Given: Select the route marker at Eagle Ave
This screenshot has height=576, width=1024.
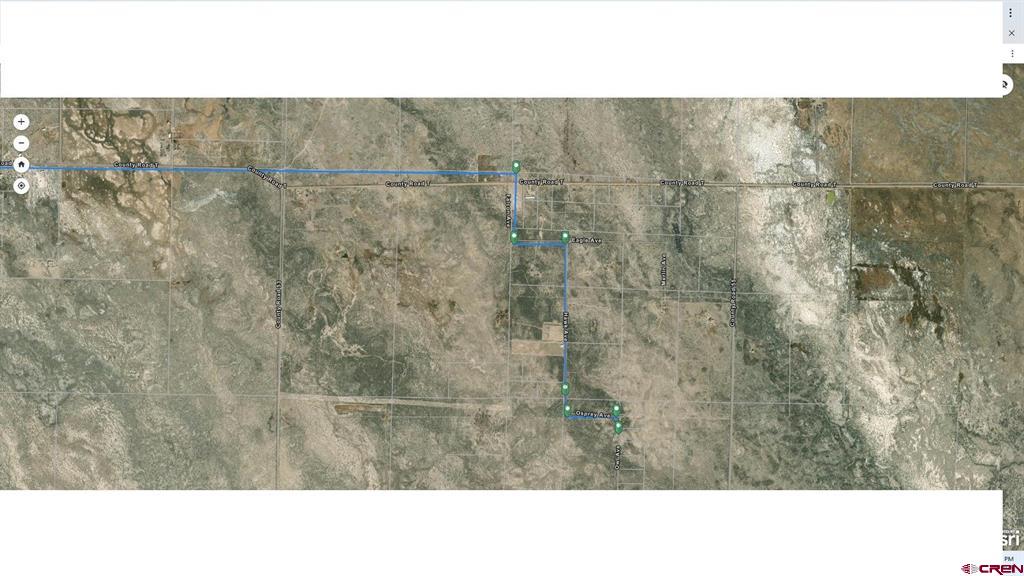Looking at the screenshot, I should [x=565, y=237].
